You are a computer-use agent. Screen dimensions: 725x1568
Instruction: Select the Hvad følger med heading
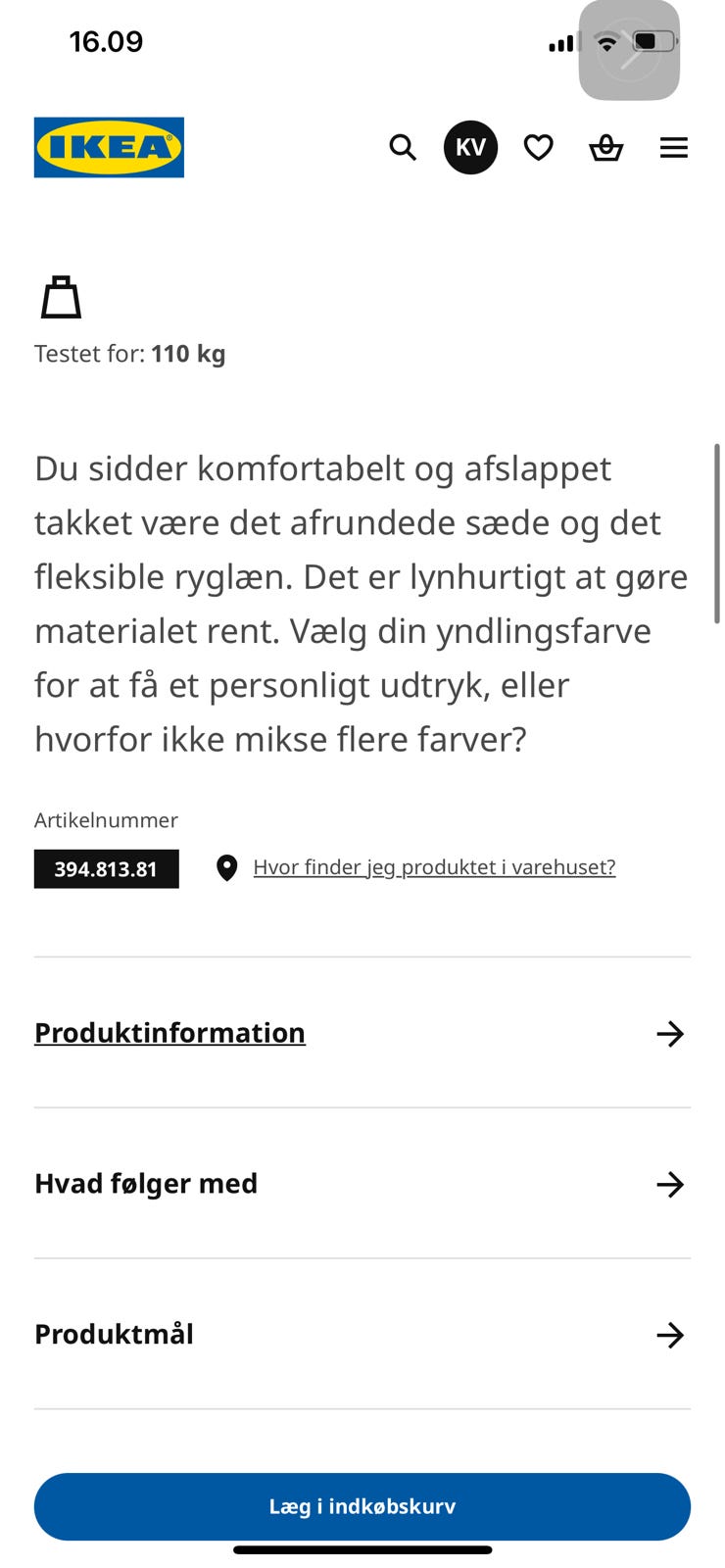145,1184
